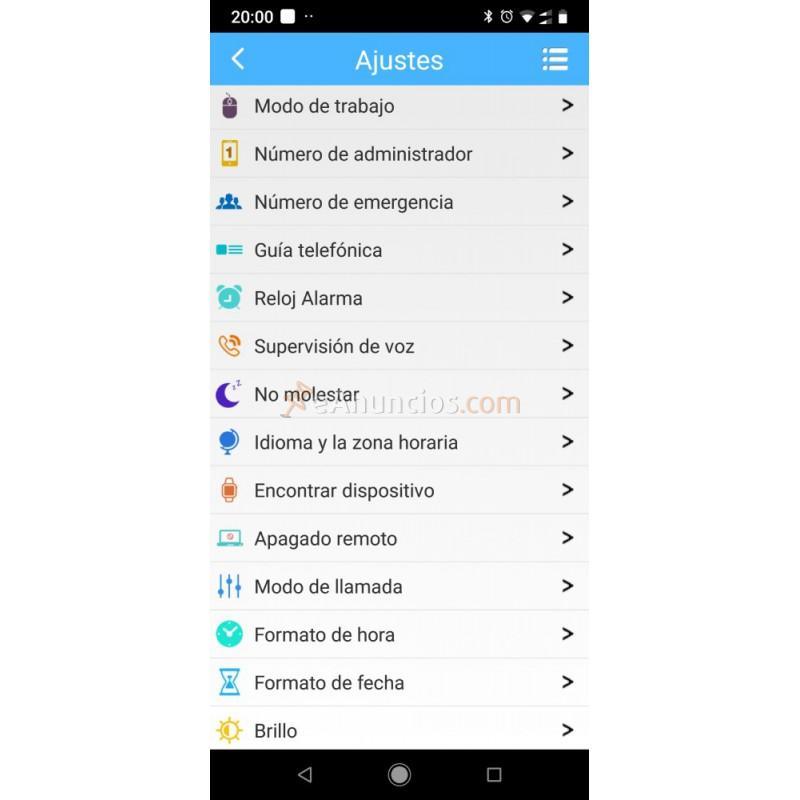Open the recent apps view

coord(493,774)
